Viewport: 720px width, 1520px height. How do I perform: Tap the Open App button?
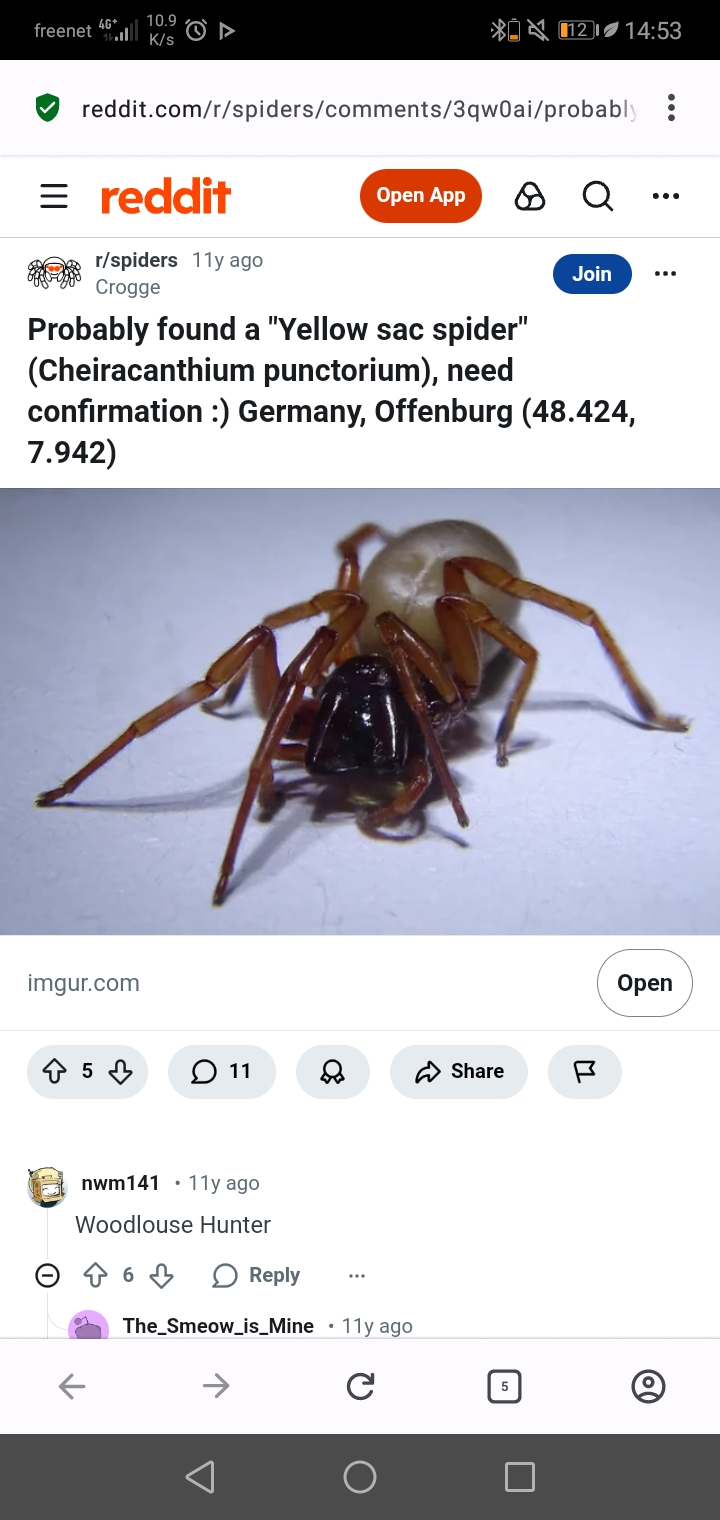(x=421, y=196)
